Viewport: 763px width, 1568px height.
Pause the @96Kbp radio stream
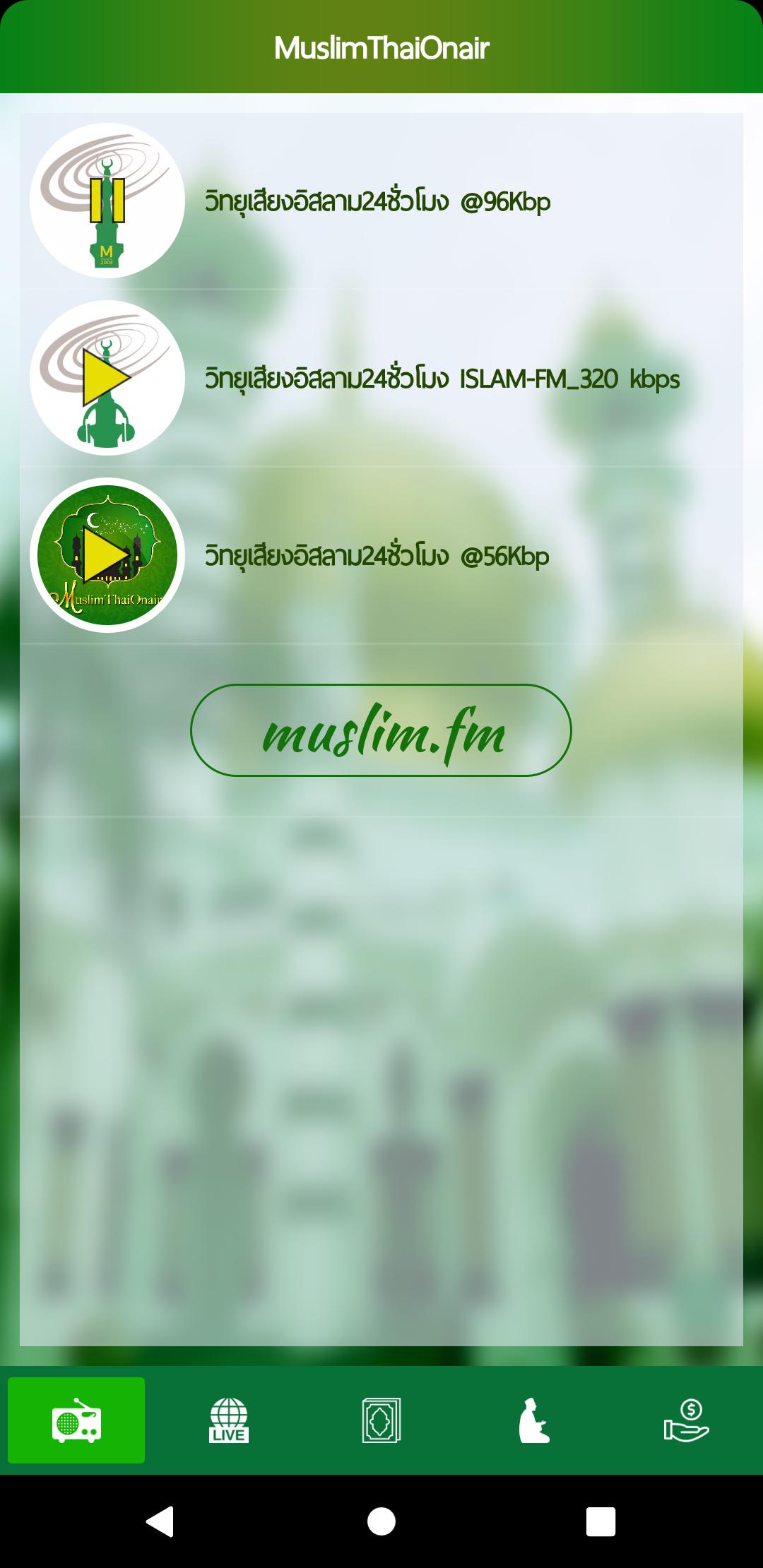pos(107,201)
